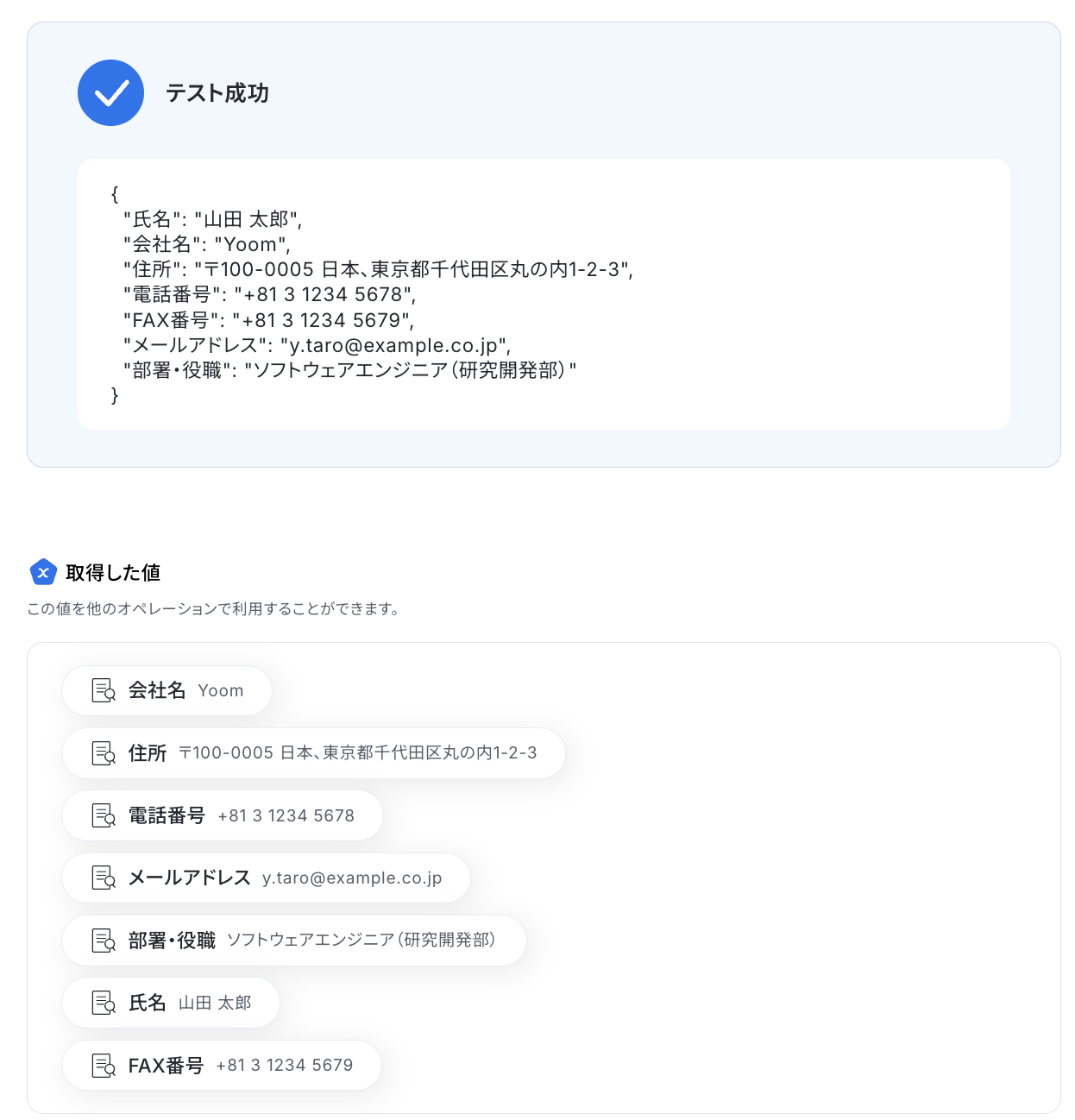The image size is (1075, 1120).
Task: Select the 部署・役職 value chip
Action: [294, 941]
